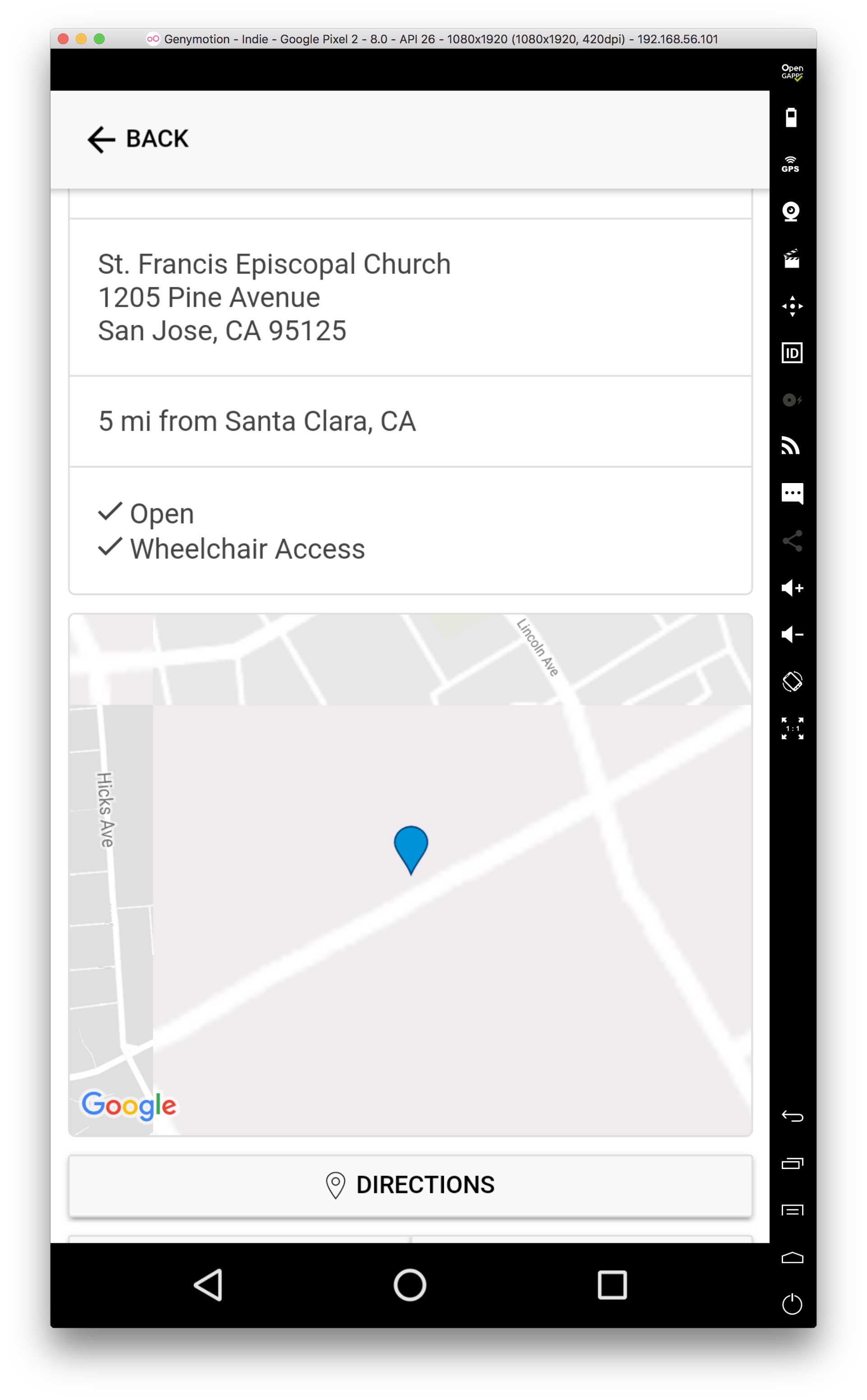Open the device Identifiers (ID) widget

pos(792,353)
